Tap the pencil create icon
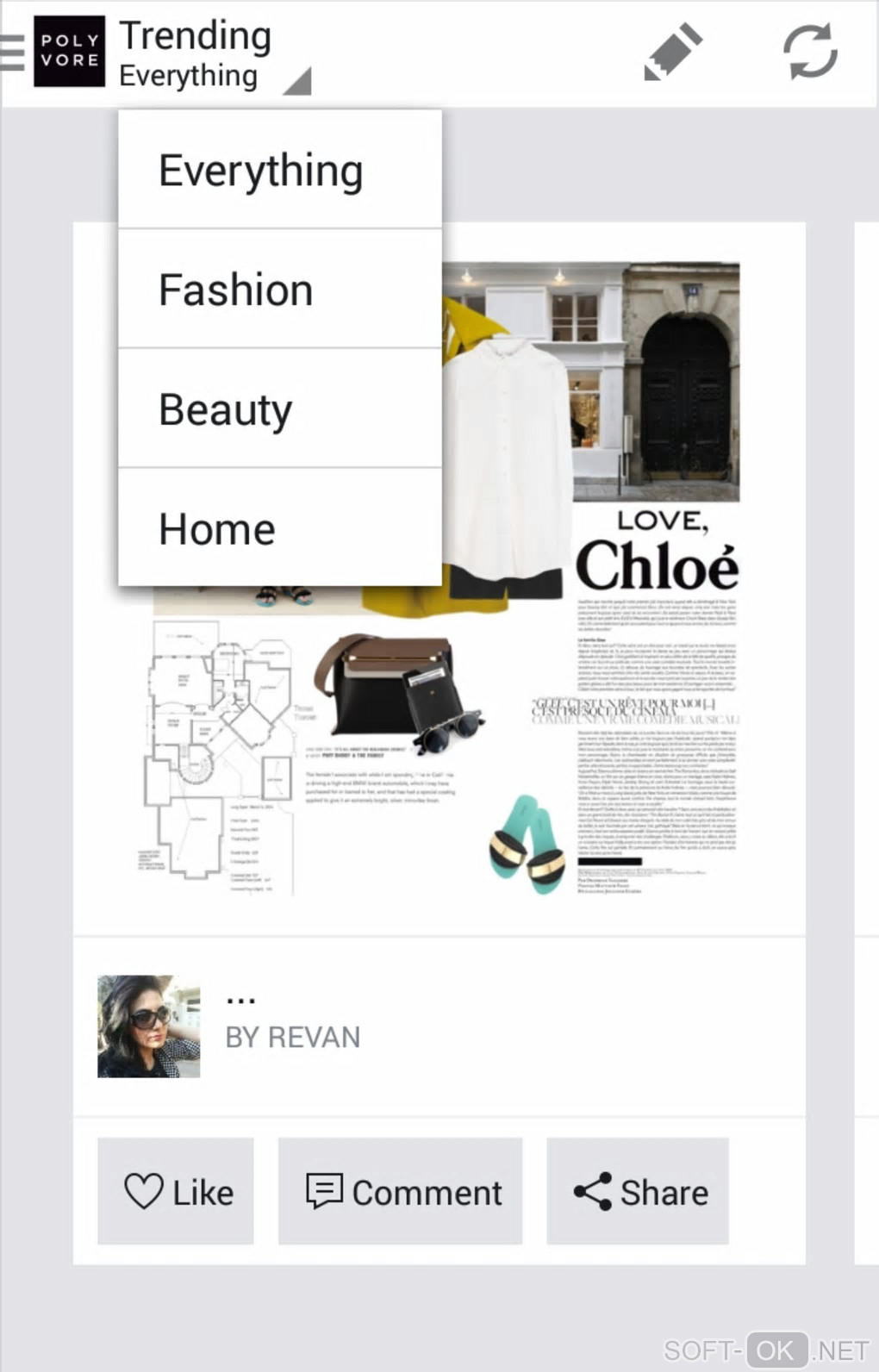The image size is (879, 1372). click(x=673, y=53)
